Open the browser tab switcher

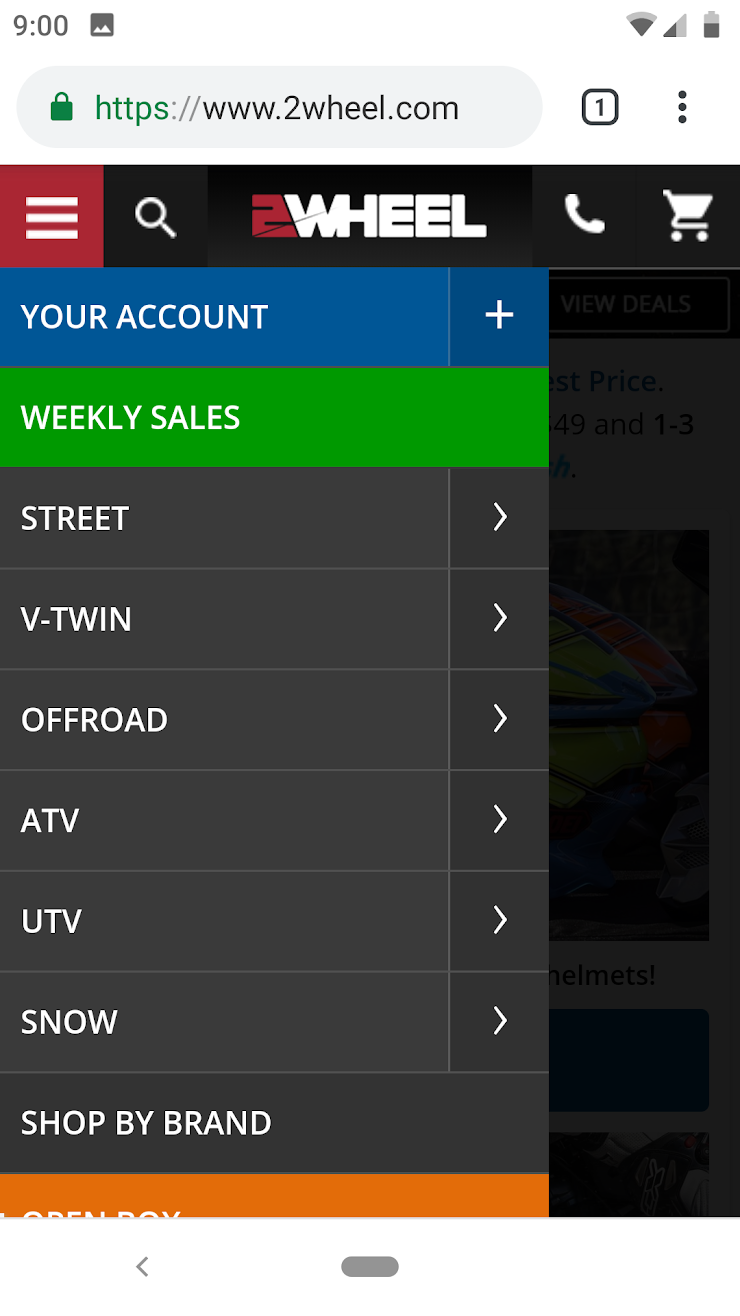(x=600, y=107)
